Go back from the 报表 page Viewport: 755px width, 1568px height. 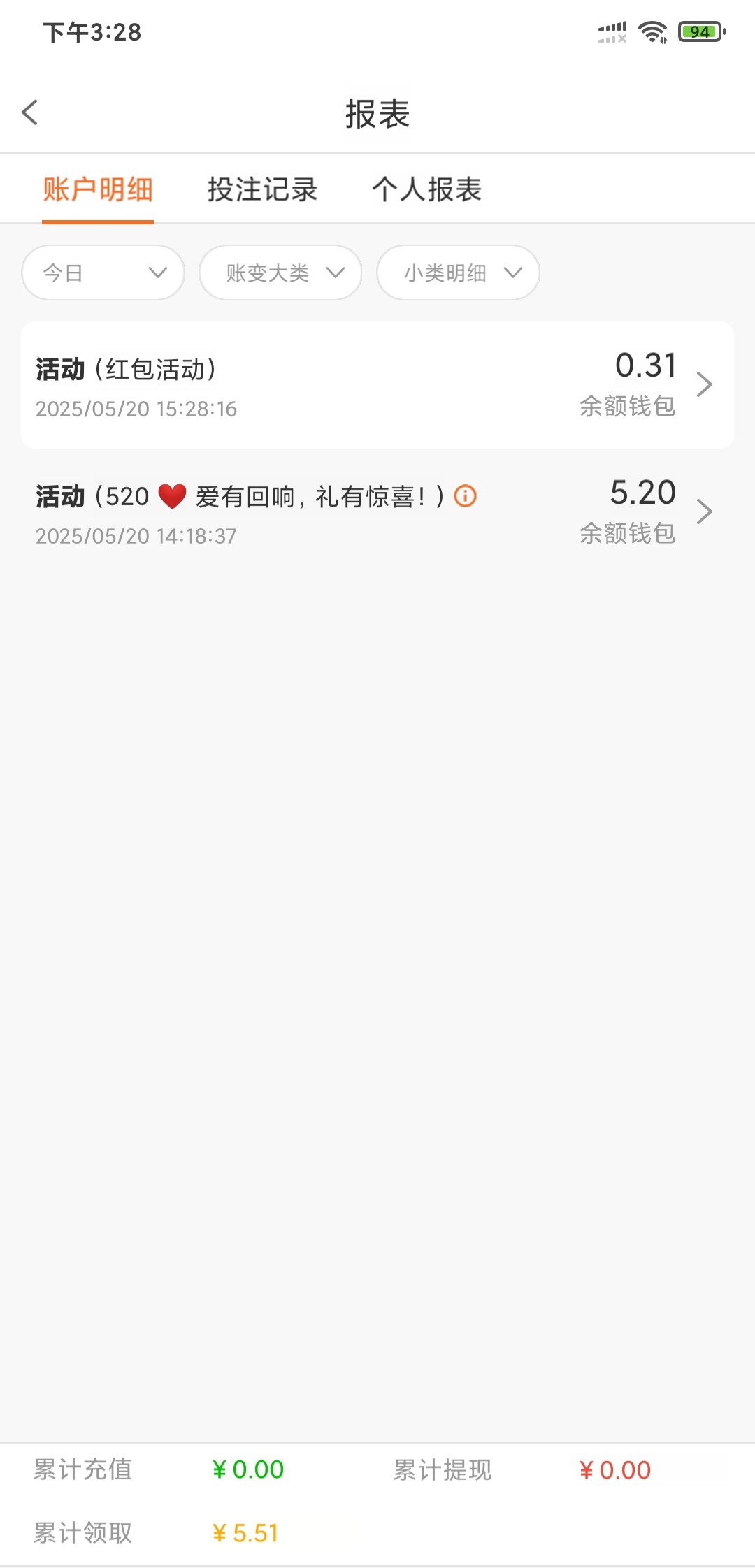click(x=30, y=112)
